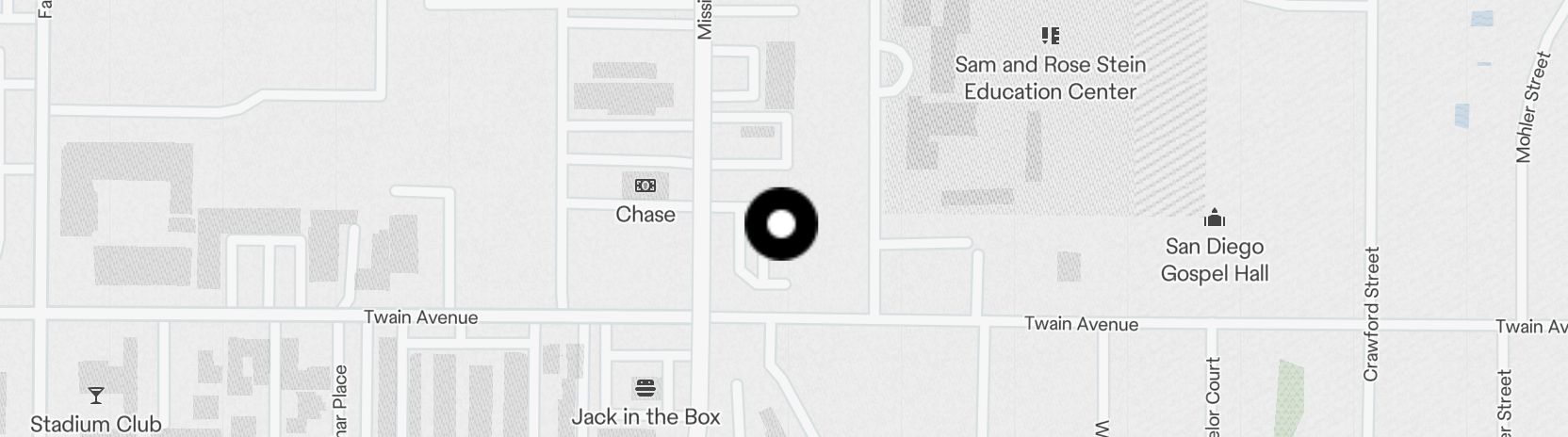Open Jack in the Box map marker

coord(645,388)
